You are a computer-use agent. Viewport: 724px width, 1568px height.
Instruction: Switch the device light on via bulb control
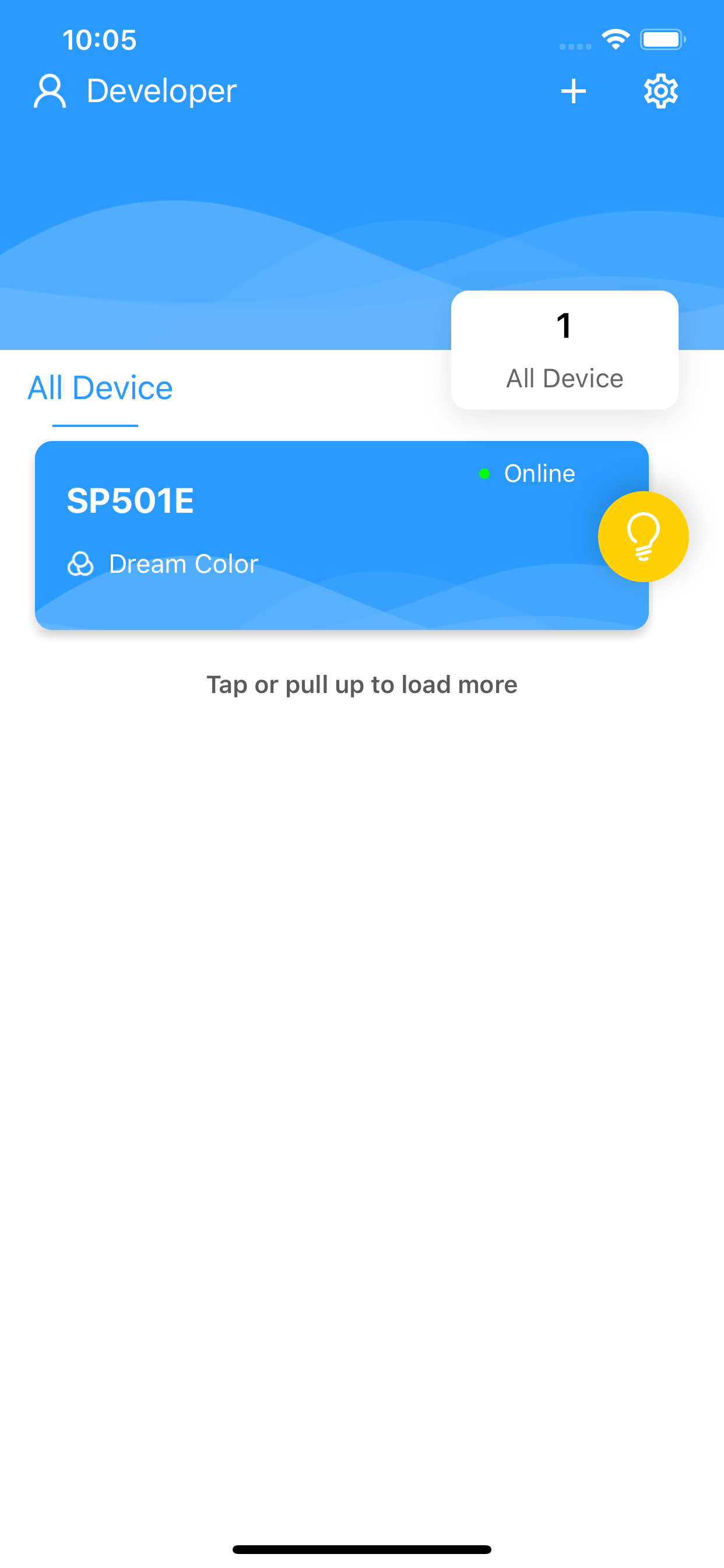643,536
